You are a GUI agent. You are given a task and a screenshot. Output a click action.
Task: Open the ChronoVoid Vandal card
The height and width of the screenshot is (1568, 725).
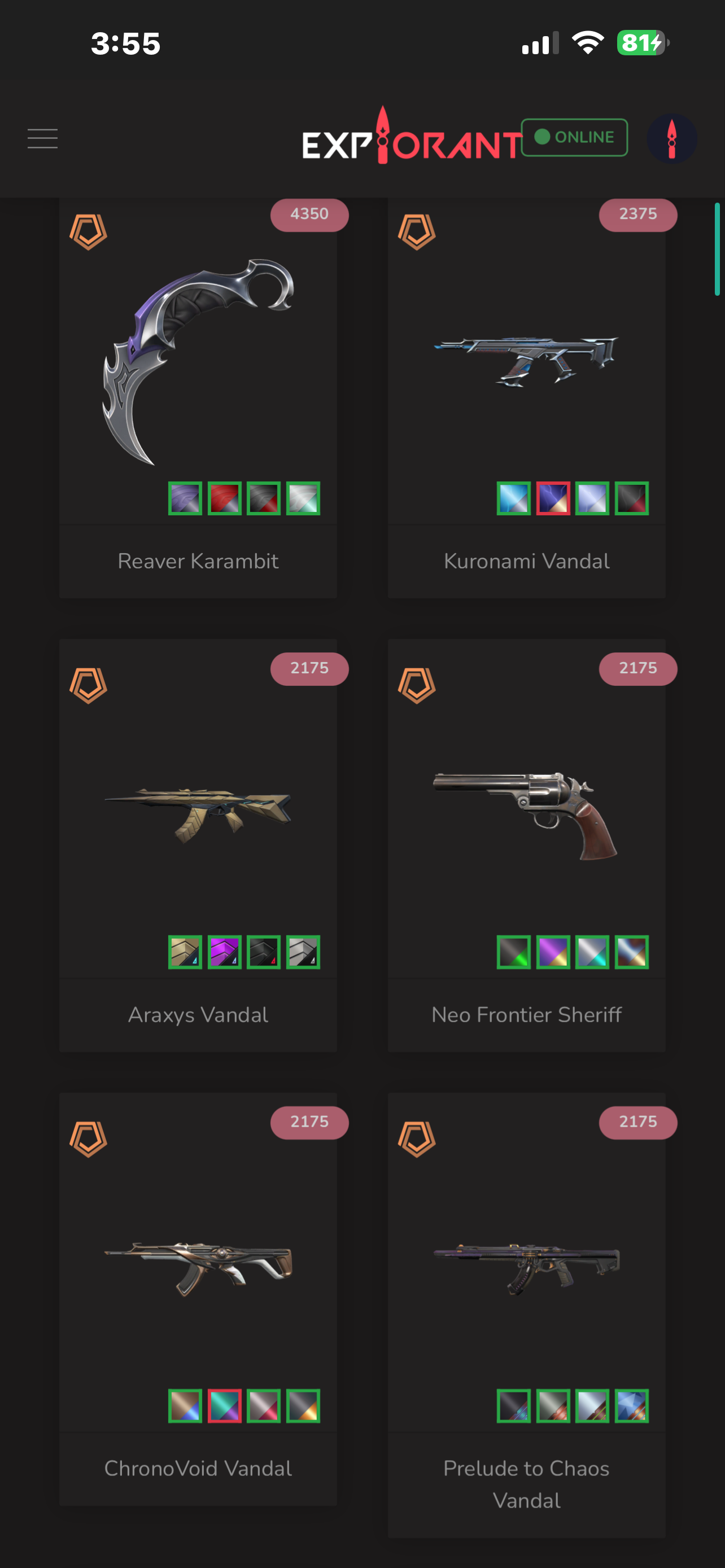pyautogui.click(x=198, y=1269)
